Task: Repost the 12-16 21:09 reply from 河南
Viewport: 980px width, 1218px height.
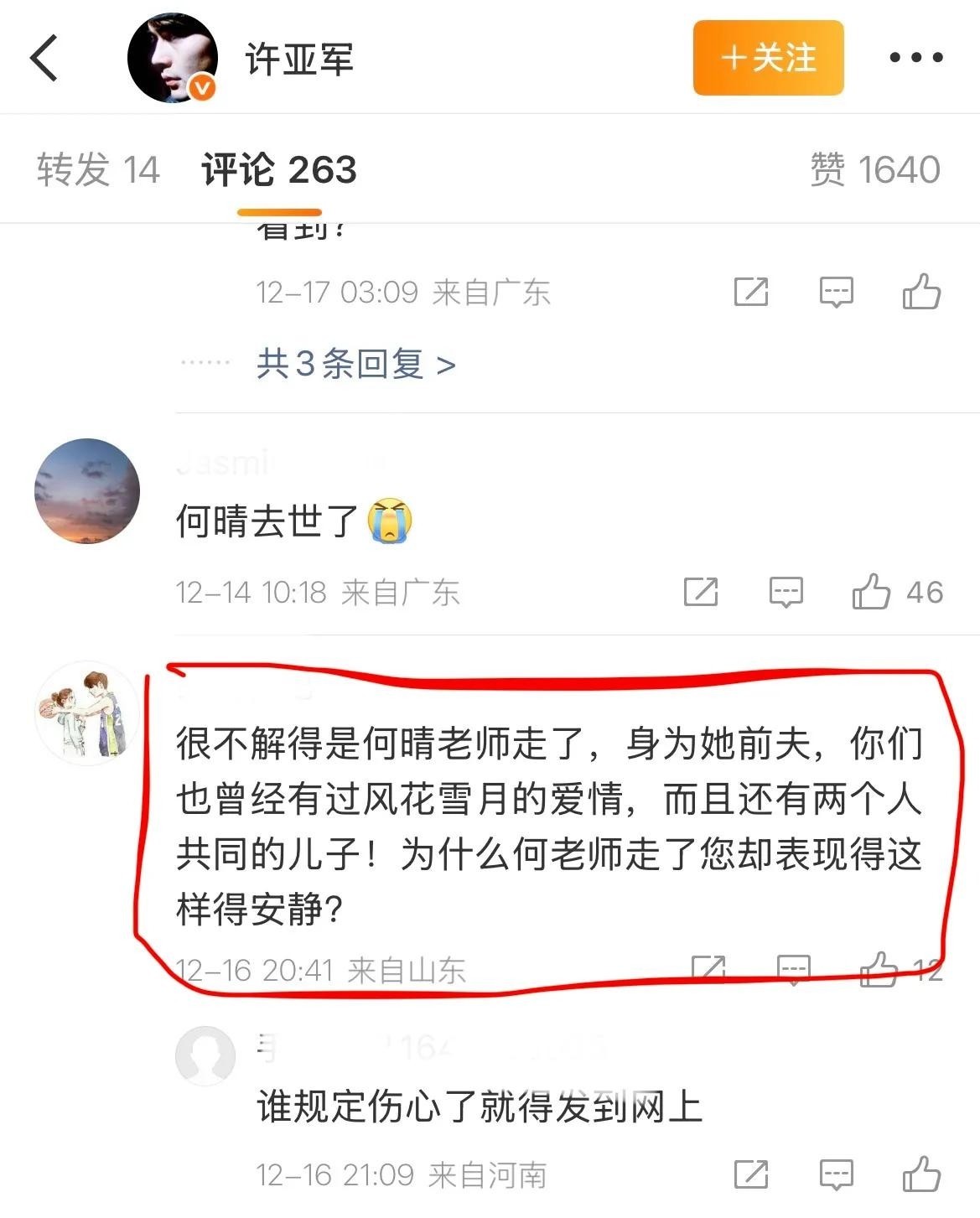Action: 751,1174
